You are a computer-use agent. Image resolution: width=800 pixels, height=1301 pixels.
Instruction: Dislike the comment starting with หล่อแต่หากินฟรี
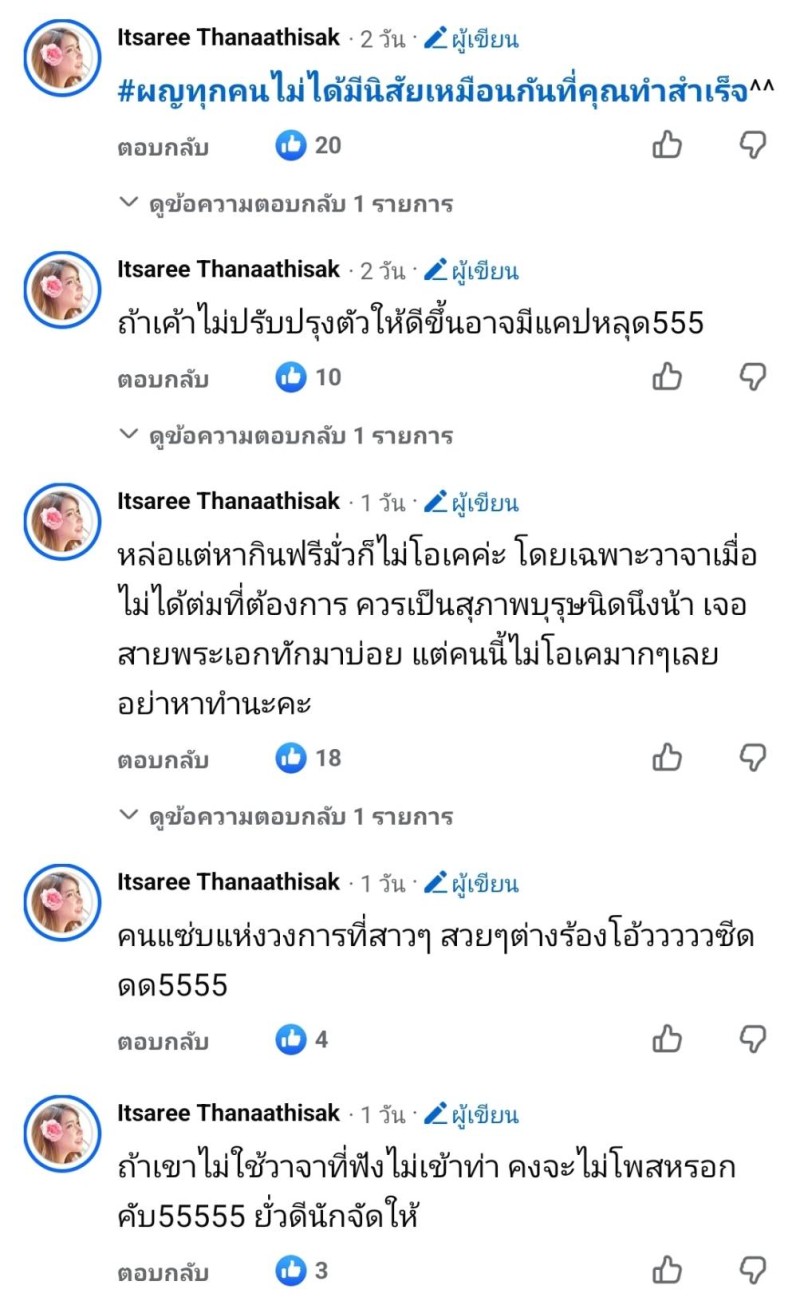[752, 758]
